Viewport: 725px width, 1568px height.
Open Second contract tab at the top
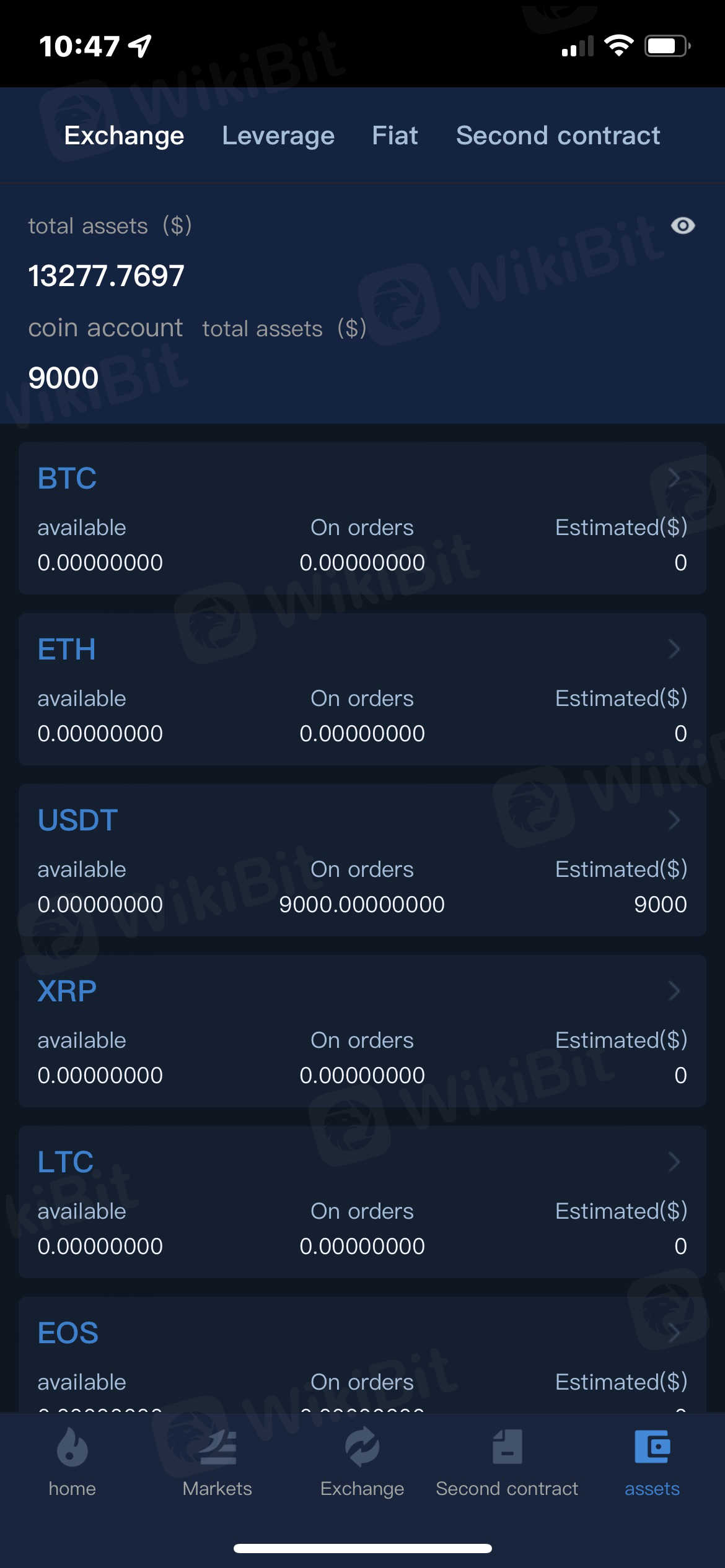(558, 136)
